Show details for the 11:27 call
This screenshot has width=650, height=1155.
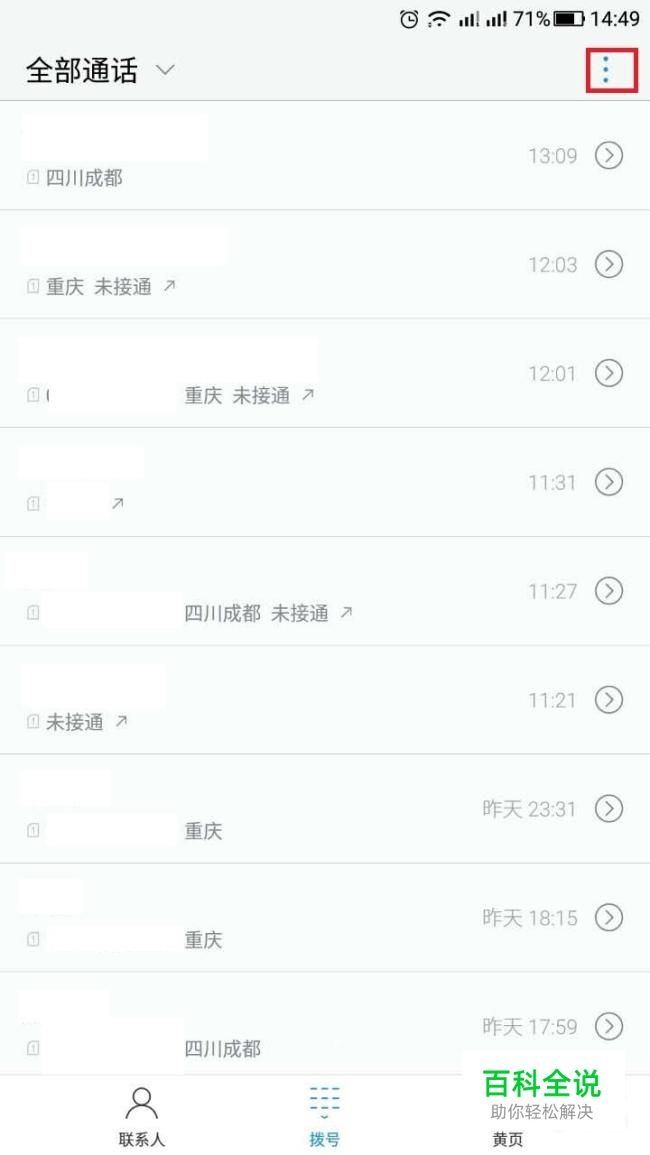[x=609, y=591]
